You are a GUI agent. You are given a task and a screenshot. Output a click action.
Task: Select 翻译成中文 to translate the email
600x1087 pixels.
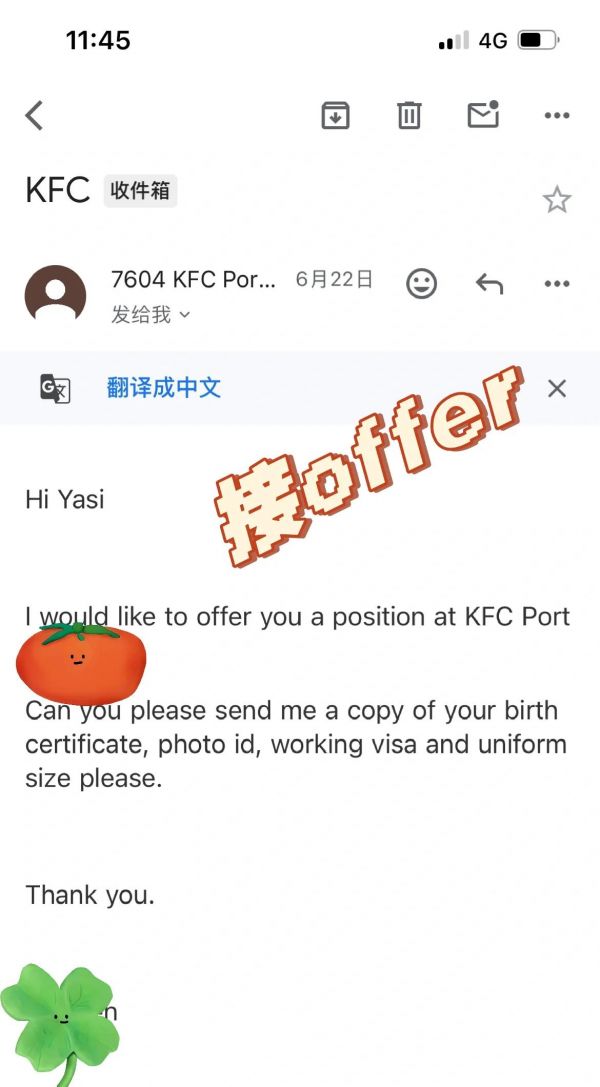coord(163,388)
